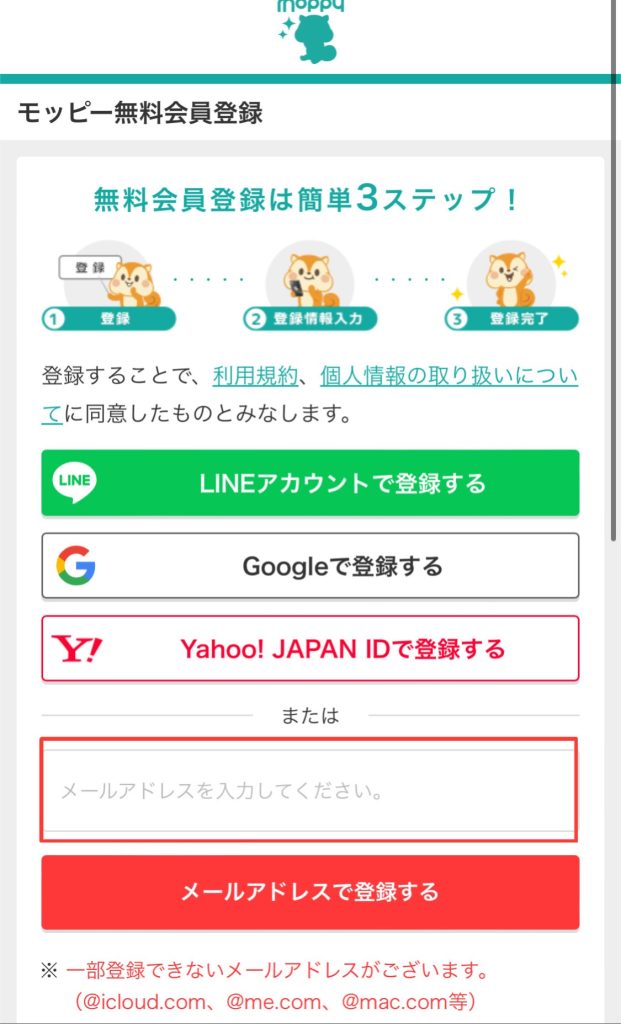Tap メールアドレスで登録する button
This screenshot has width=621, height=1024.
(x=310, y=892)
